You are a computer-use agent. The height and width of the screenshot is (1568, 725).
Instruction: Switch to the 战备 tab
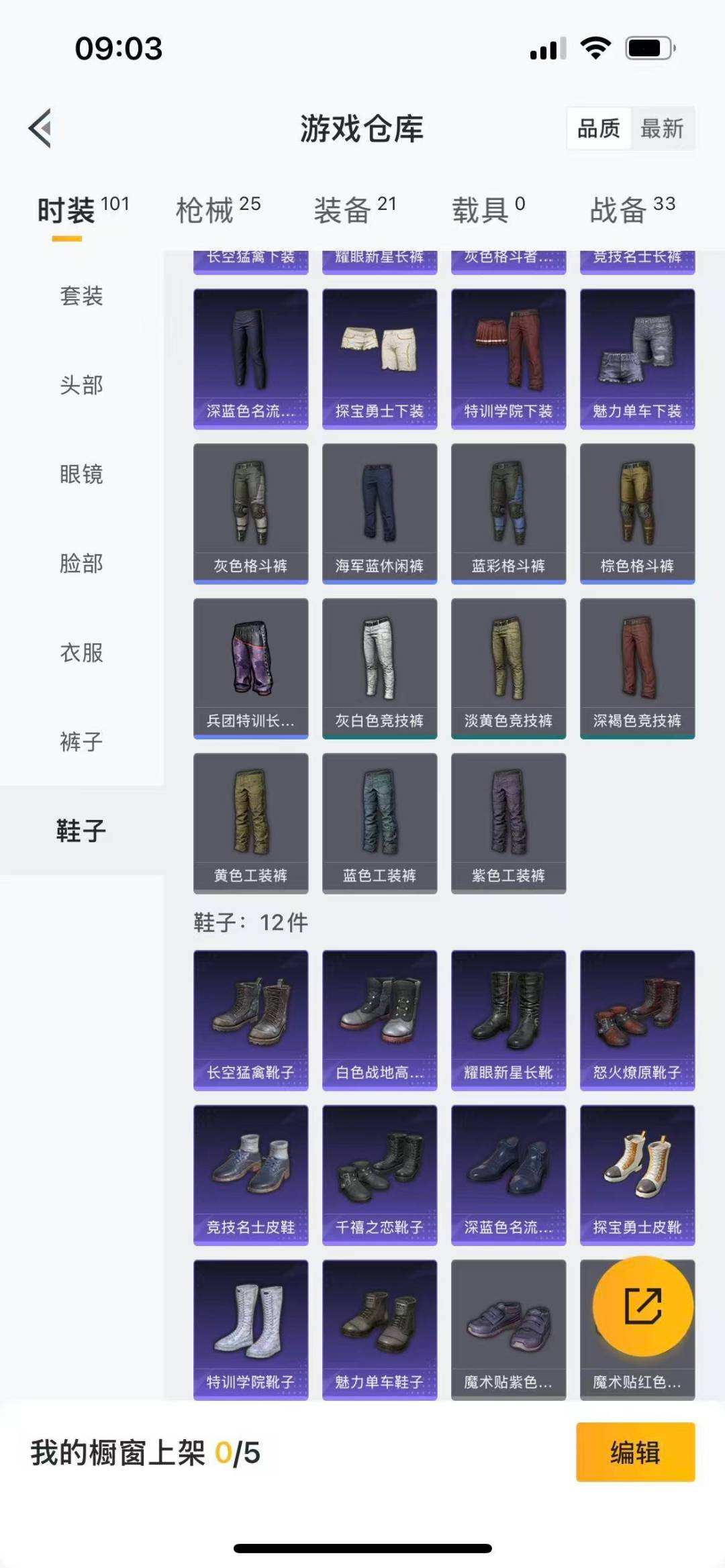tap(632, 210)
